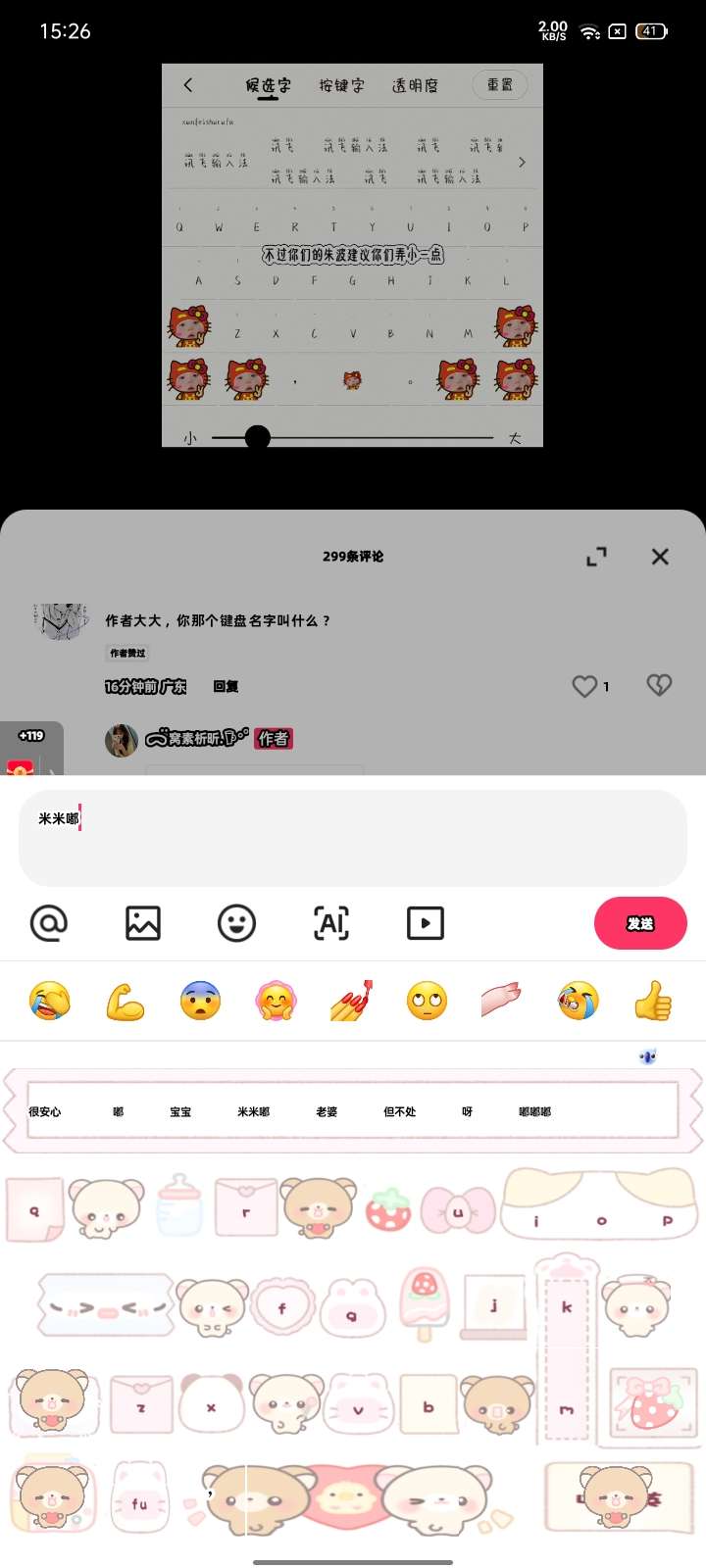Pick the candidate word 宝宝
The width and height of the screenshot is (706, 1568).
pyautogui.click(x=180, y=1112)
